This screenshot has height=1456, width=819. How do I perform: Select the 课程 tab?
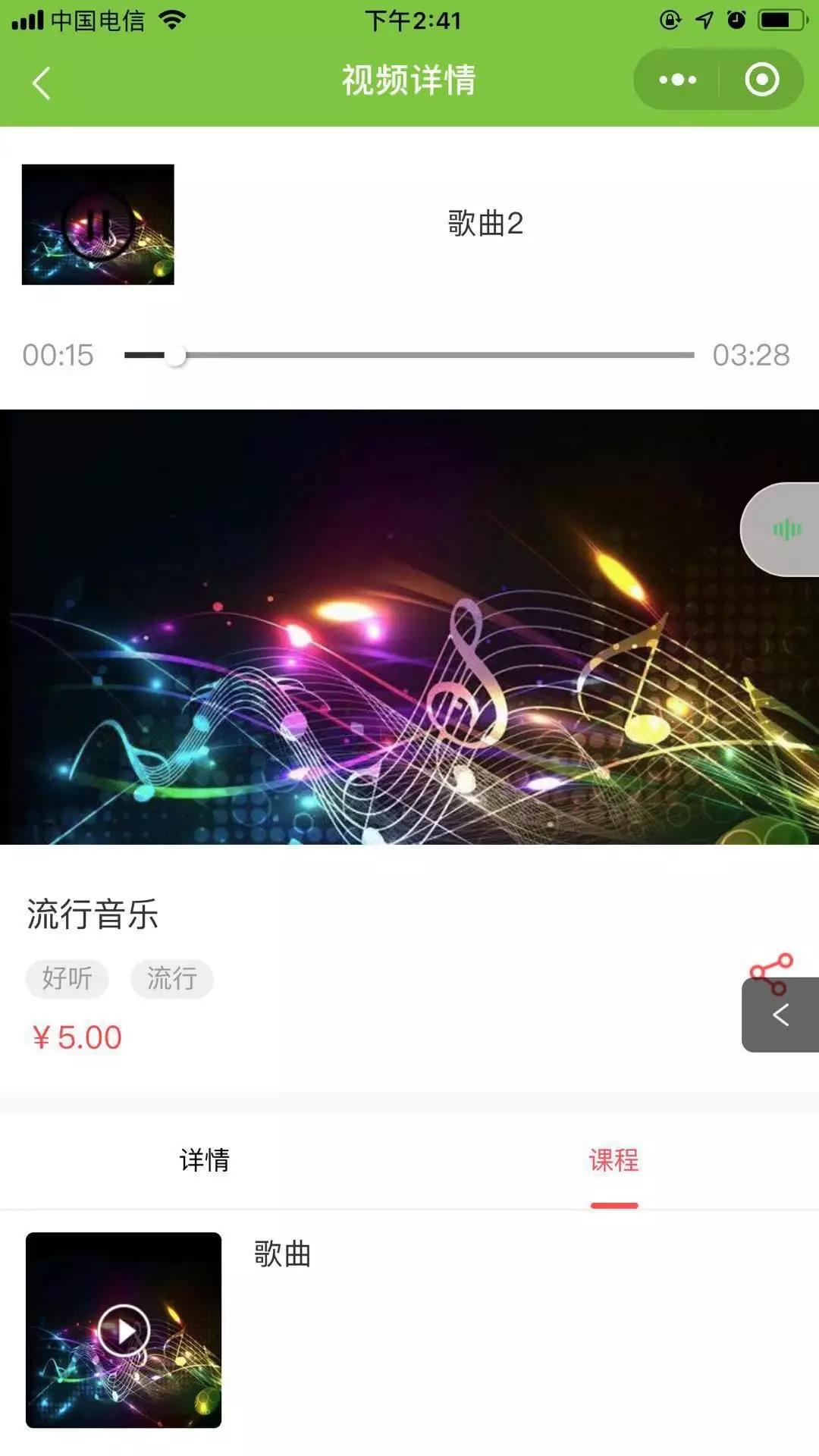tap(613, 1159)
